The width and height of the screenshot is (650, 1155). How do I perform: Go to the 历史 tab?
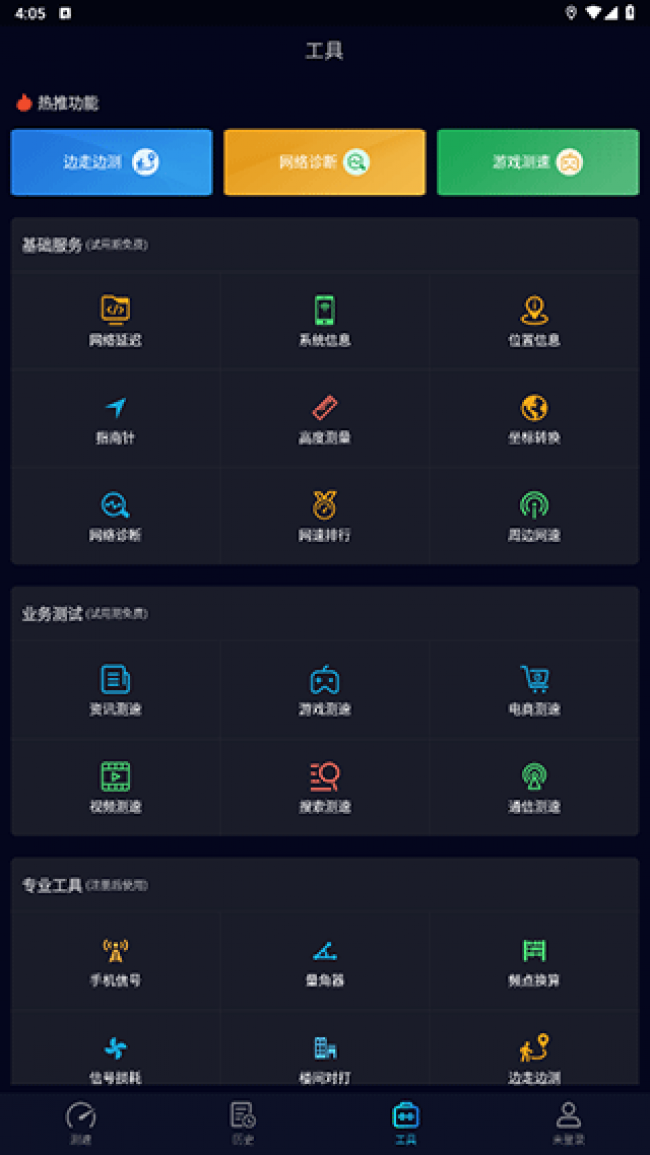243,1122
